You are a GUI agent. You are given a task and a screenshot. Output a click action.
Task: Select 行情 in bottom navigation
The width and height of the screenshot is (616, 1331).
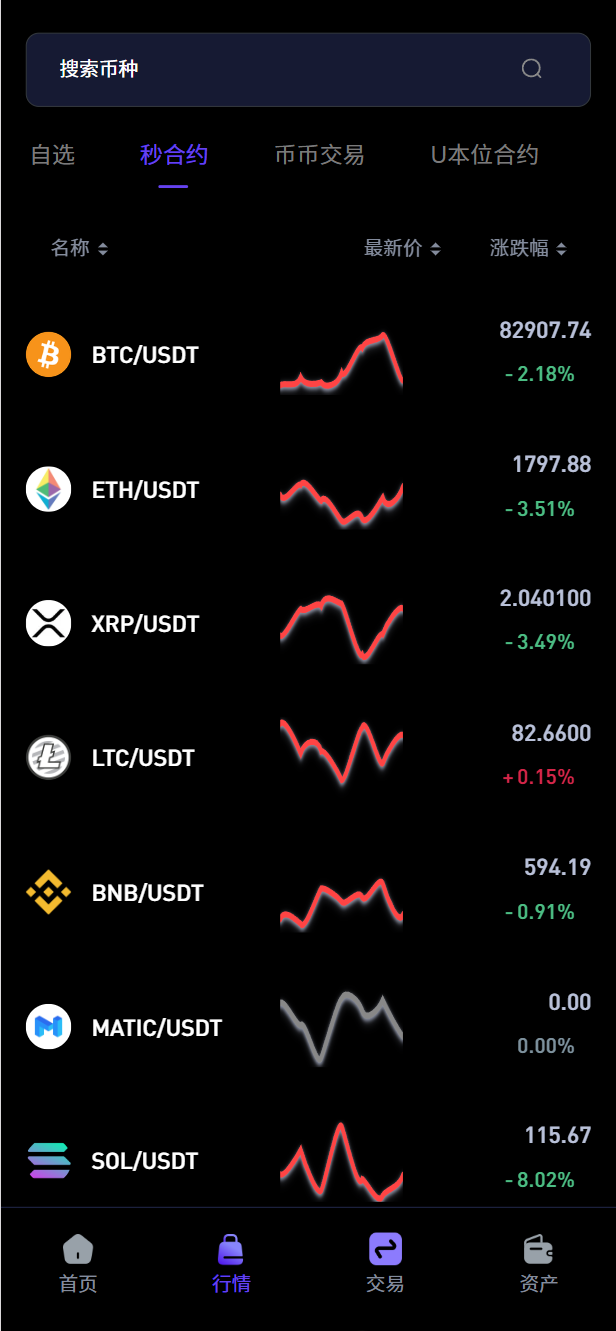coord(231,1263)
